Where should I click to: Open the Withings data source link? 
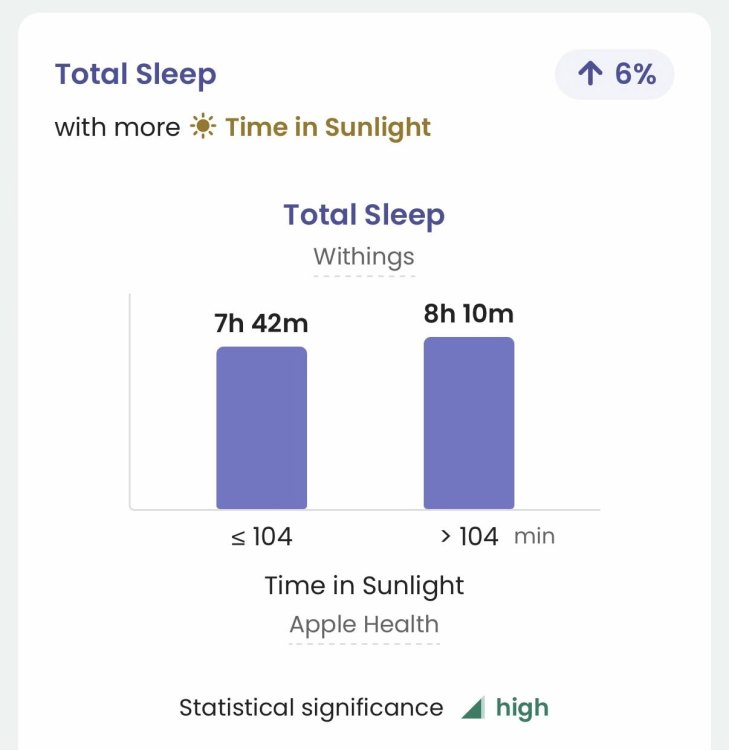363,257
